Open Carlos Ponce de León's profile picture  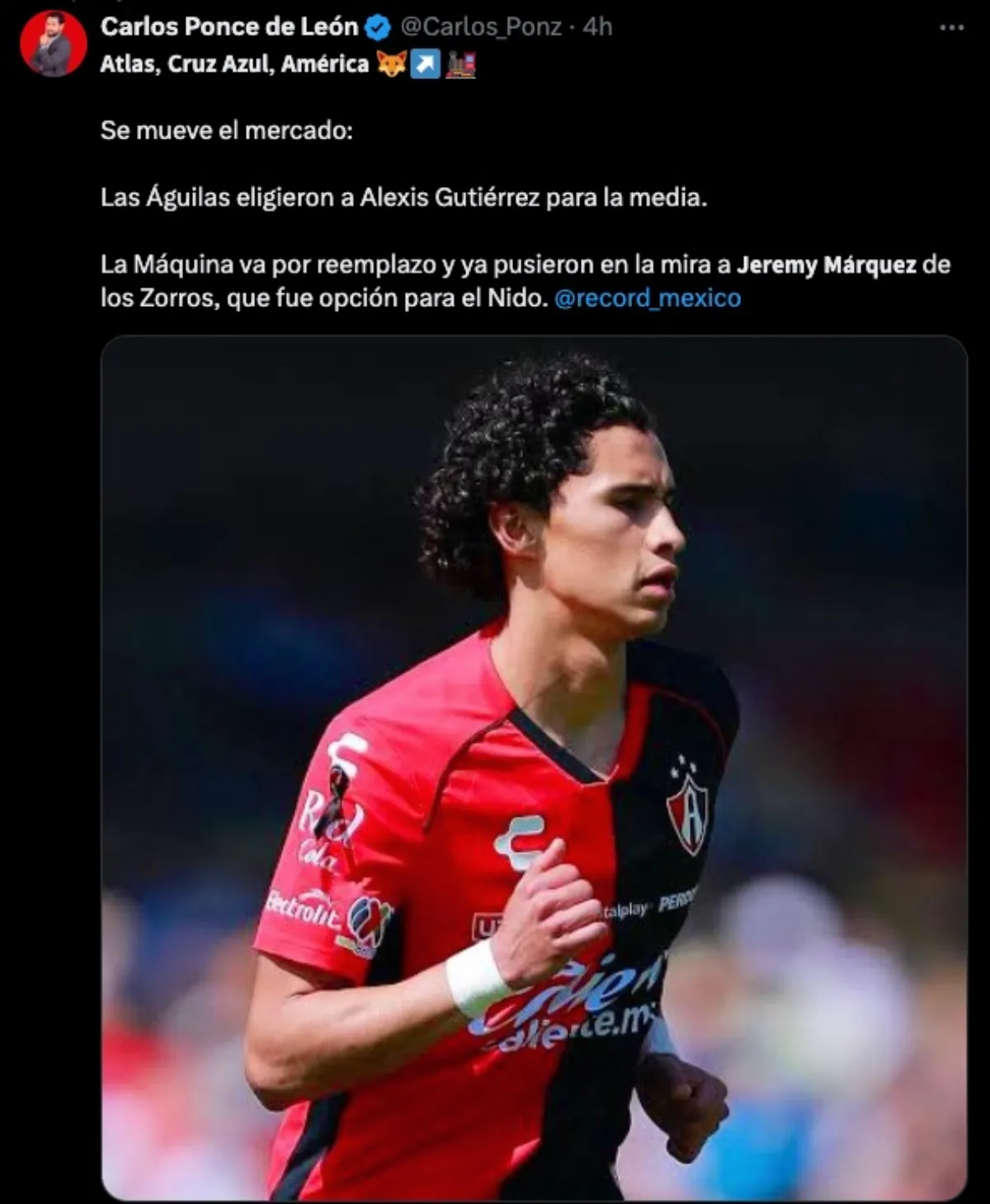53,44
